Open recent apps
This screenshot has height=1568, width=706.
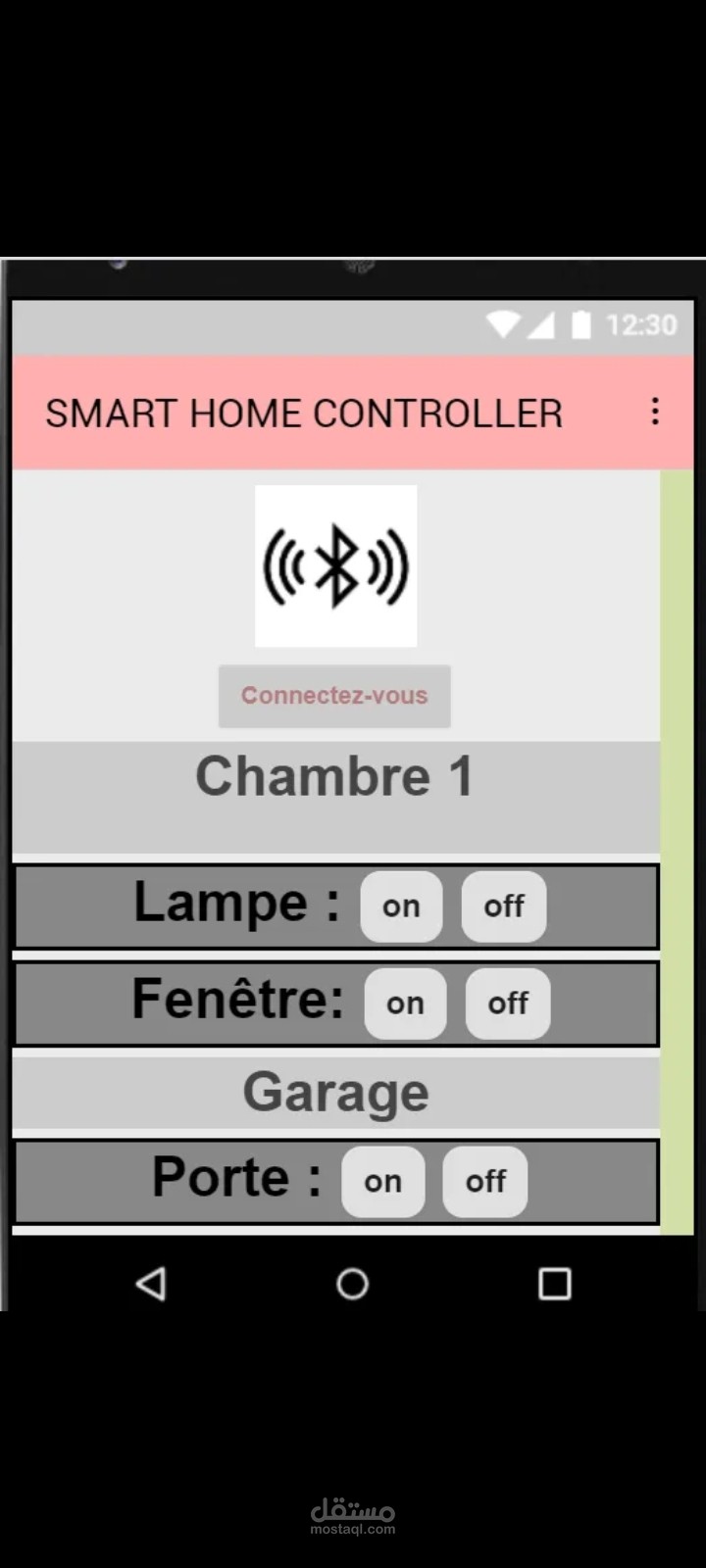click(x=555, y=1283)
